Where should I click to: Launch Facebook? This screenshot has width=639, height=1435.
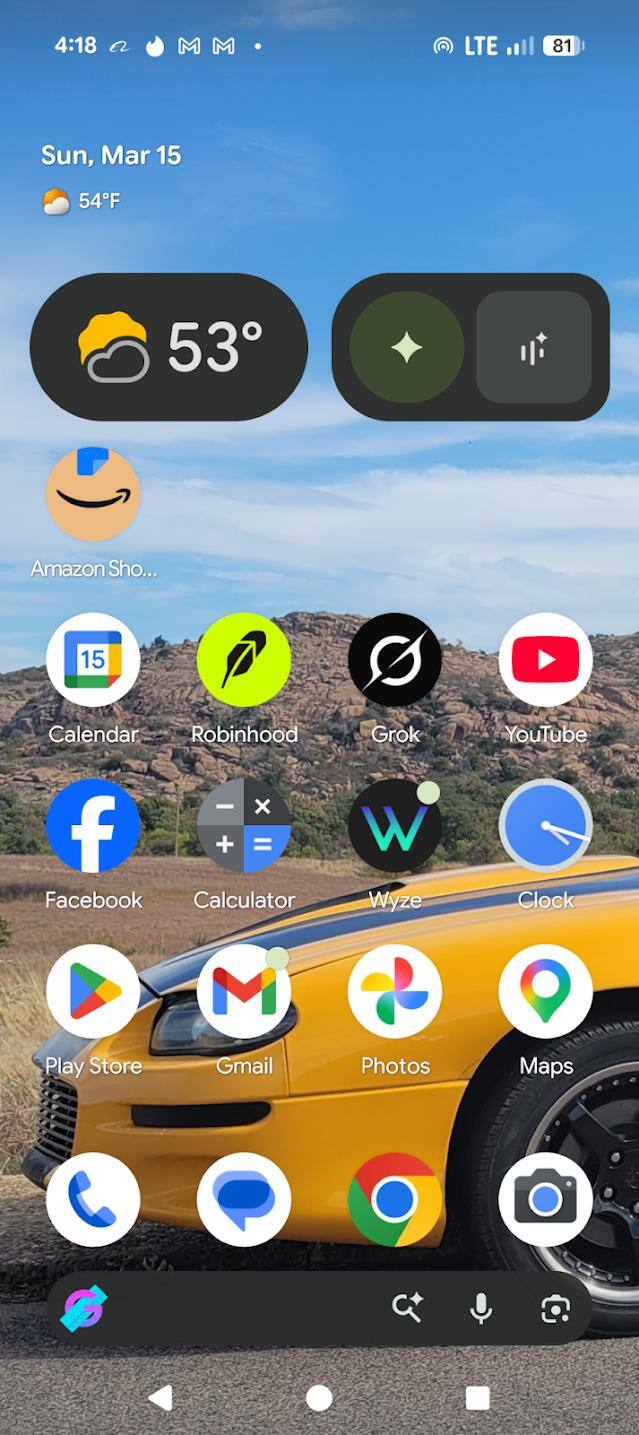point(93,826)
